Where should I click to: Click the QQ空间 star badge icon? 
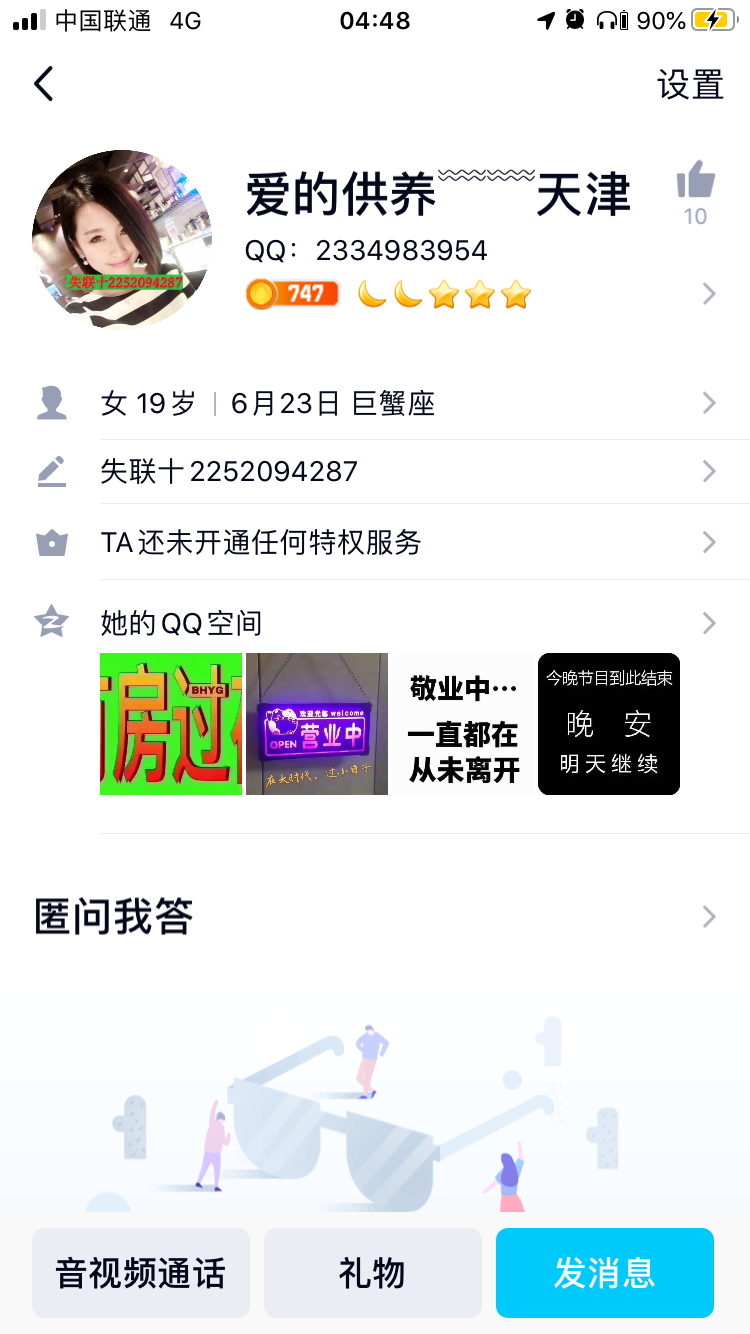click(51, 622)
